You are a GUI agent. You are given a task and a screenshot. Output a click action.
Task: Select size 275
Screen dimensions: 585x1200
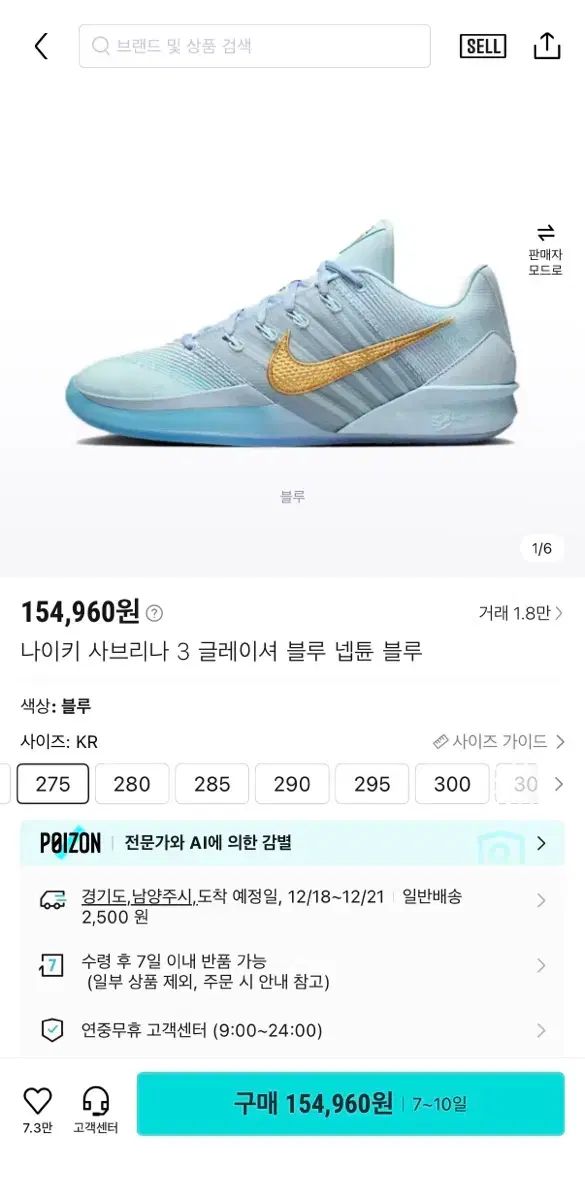point(52,784)
